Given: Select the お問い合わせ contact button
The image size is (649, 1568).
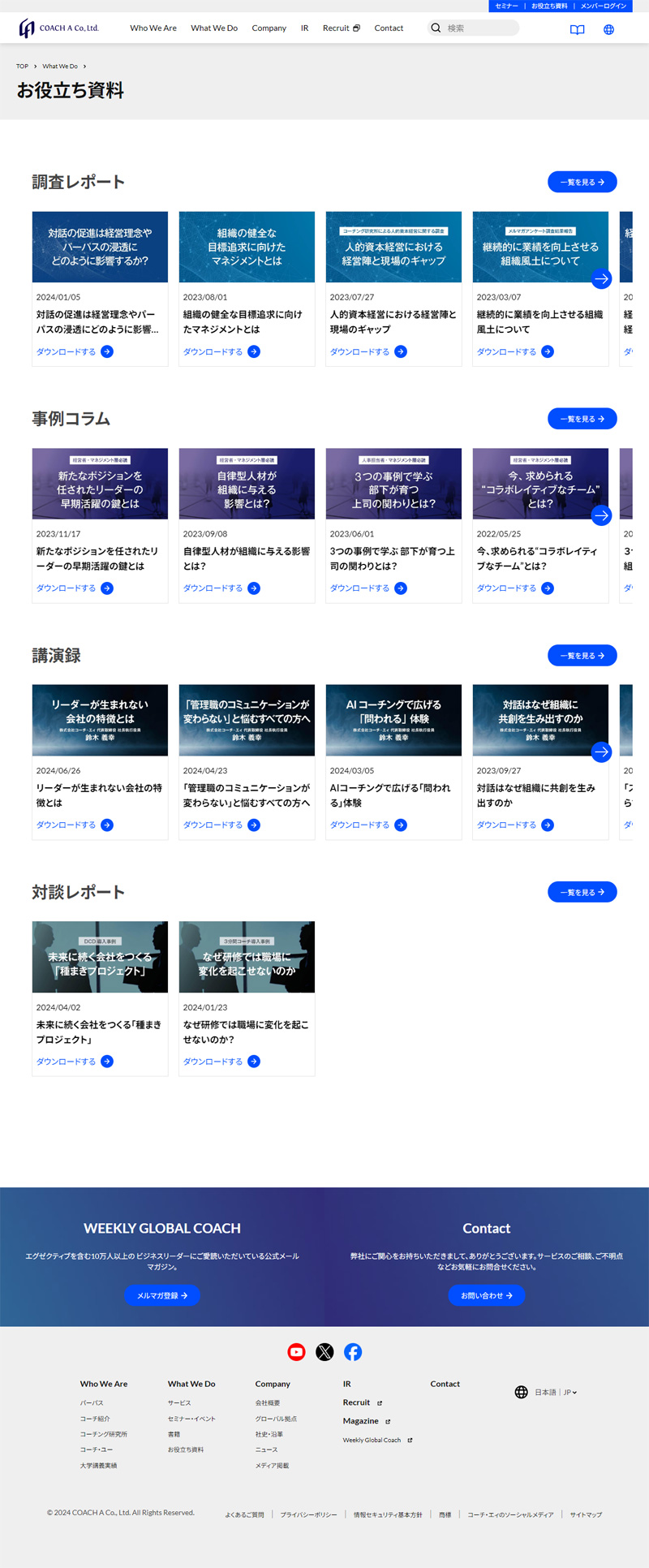Looking at the screenshot, I should (486, 1296).
